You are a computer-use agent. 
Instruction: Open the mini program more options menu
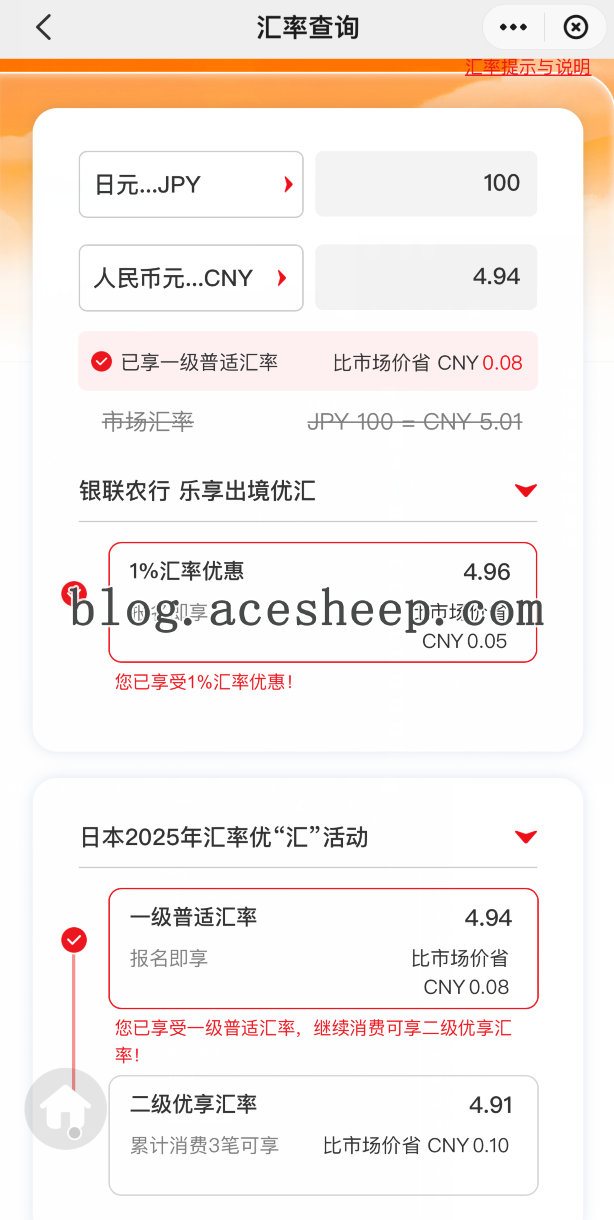click(513, 28)
